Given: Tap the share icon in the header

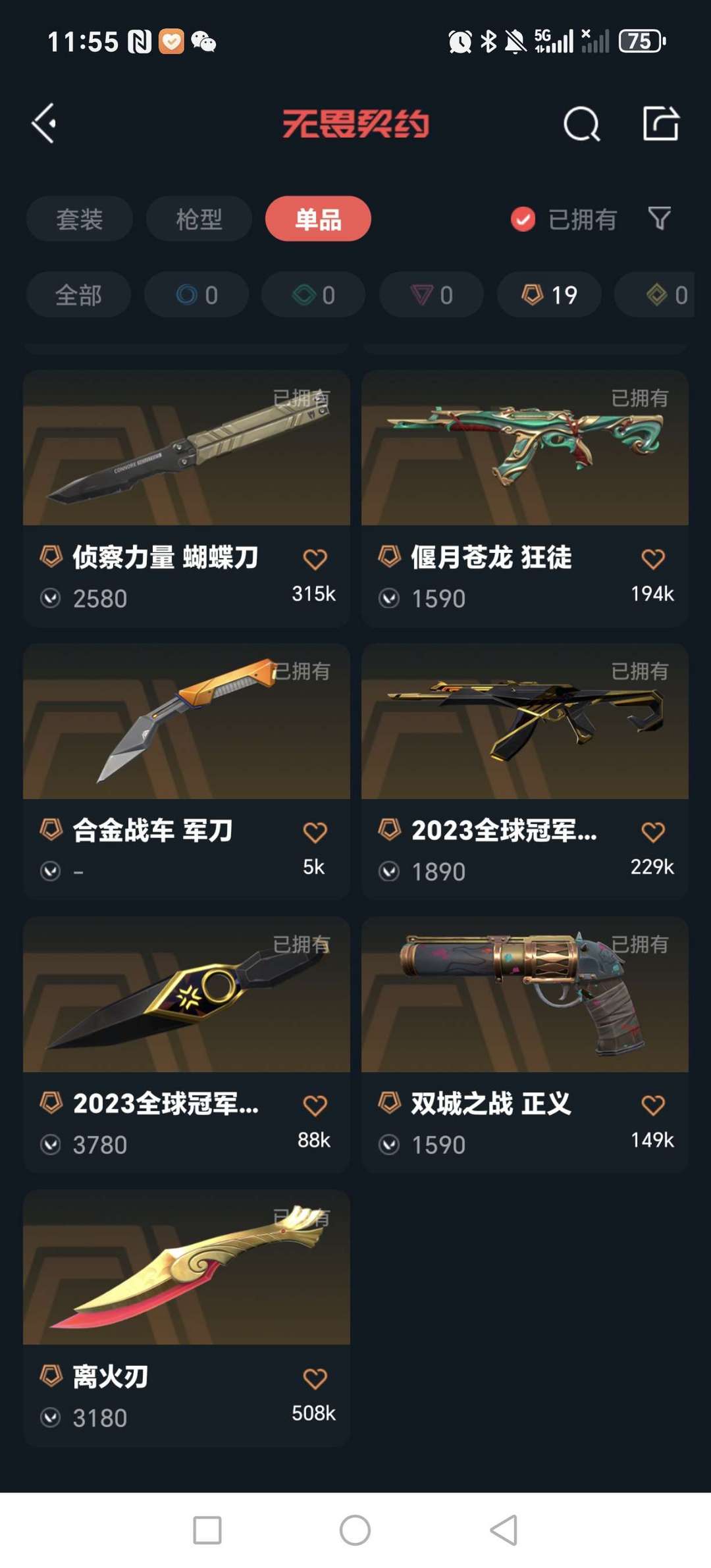Looking at the screenshot, I should [x=660, y=123].
